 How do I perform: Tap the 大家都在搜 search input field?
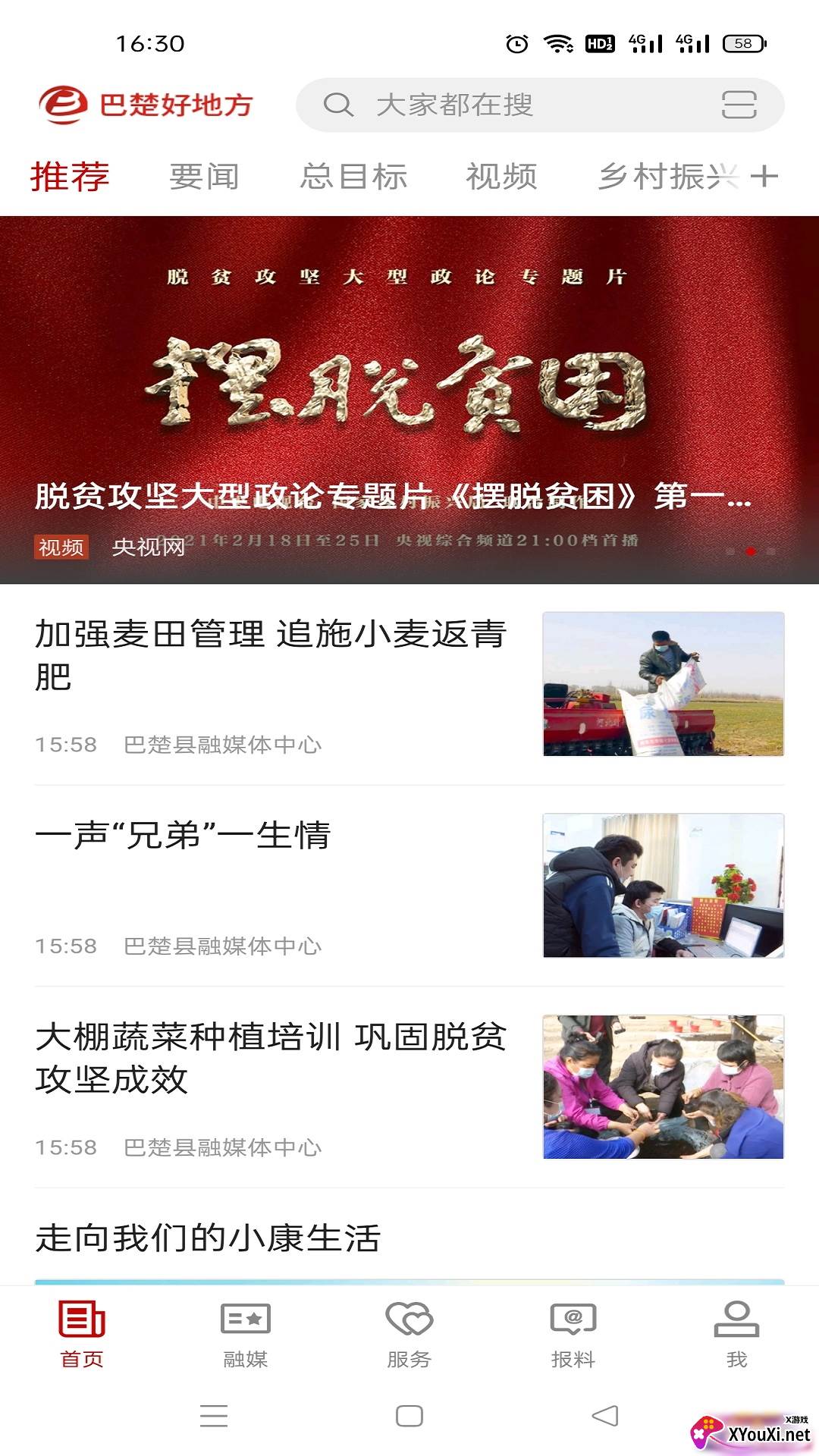(455, 105)
